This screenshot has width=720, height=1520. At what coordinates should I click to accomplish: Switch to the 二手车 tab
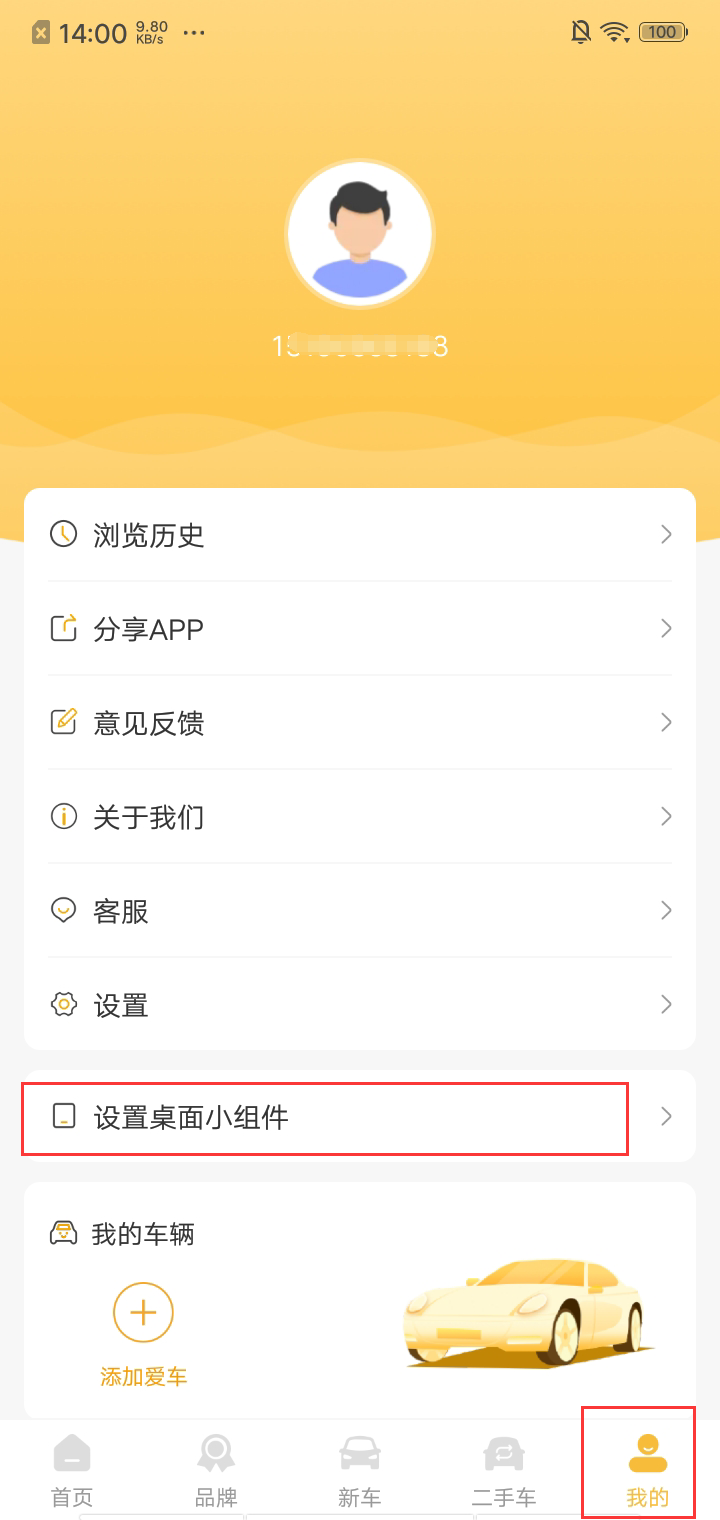(504, 1468)
